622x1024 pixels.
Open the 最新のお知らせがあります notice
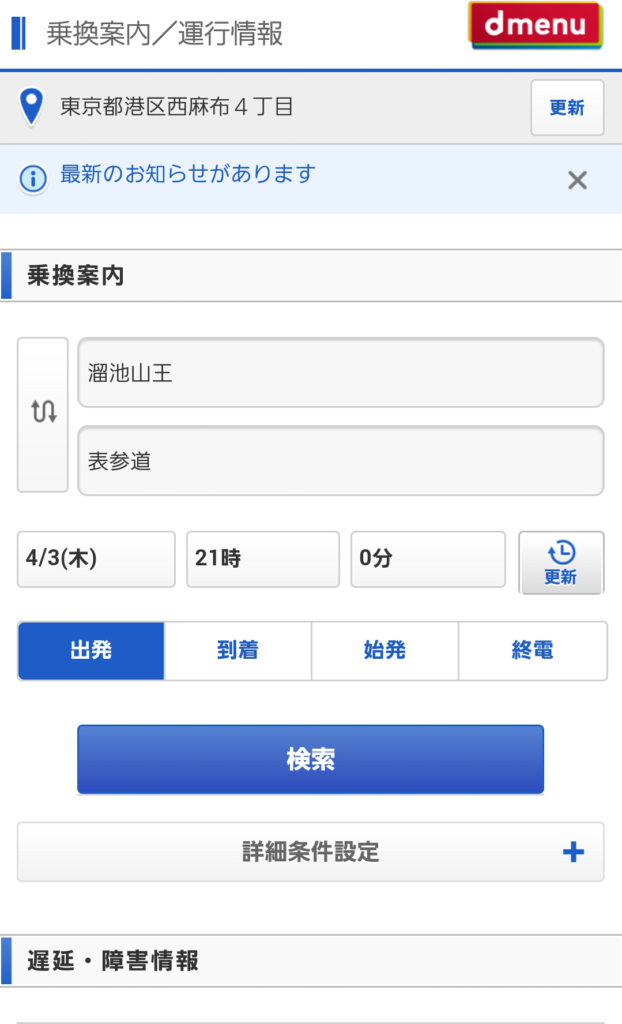[188, 174]
